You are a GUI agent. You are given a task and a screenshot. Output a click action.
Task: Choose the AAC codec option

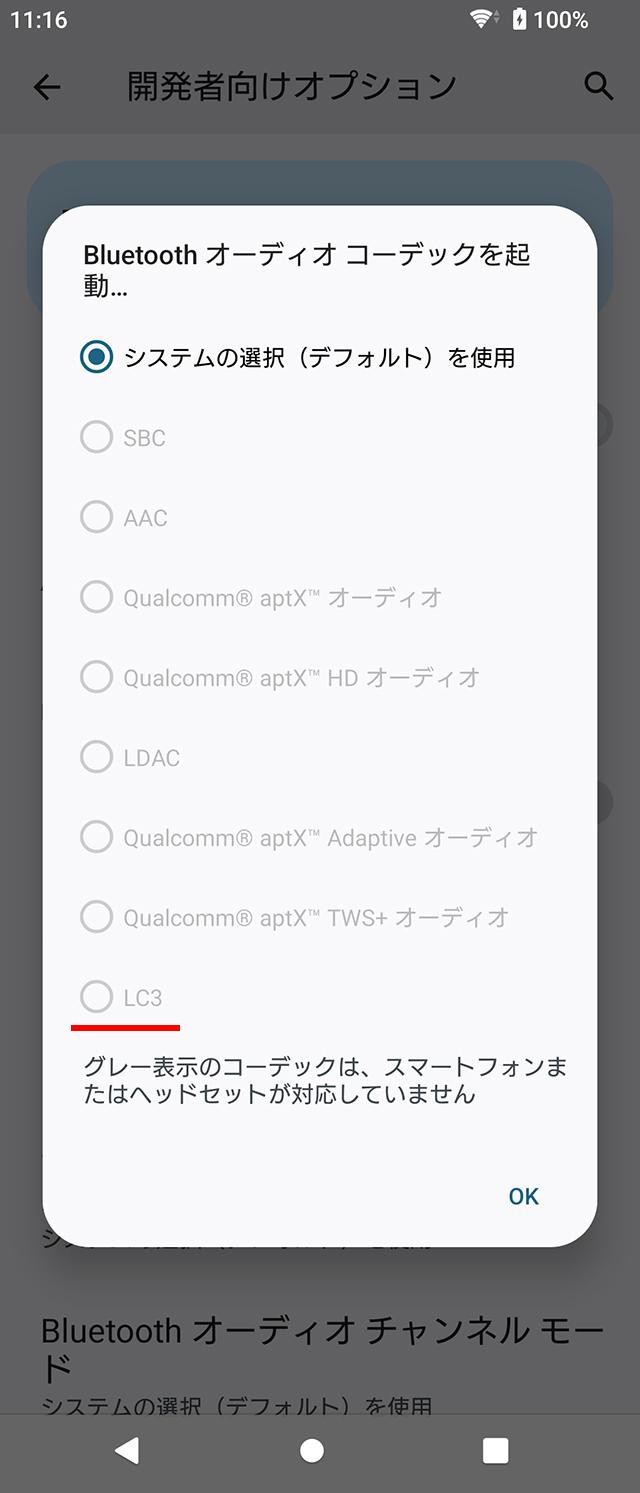pos(97,517)
